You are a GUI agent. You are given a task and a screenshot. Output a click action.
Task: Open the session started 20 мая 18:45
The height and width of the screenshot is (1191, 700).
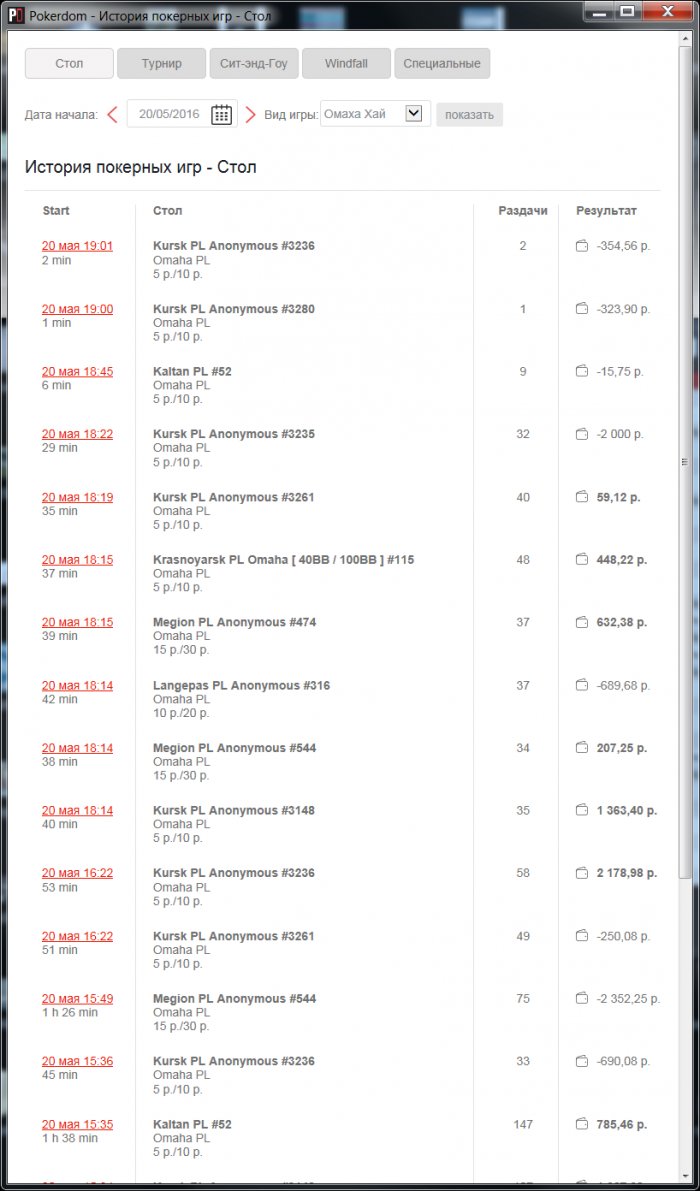77,371
